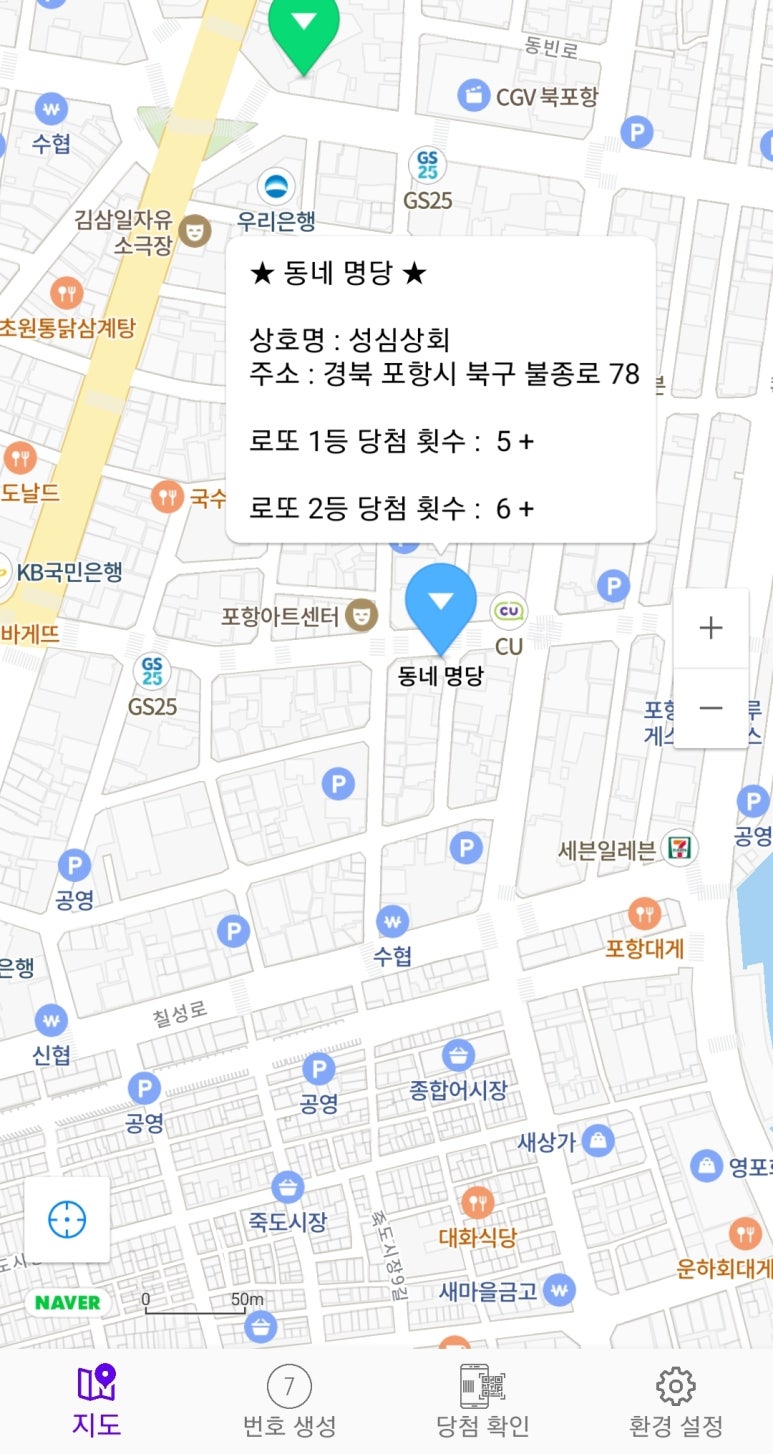
Task: Go to the 당첨 확인 tab
Action: pyautogui.click(x=483, y=1401)
